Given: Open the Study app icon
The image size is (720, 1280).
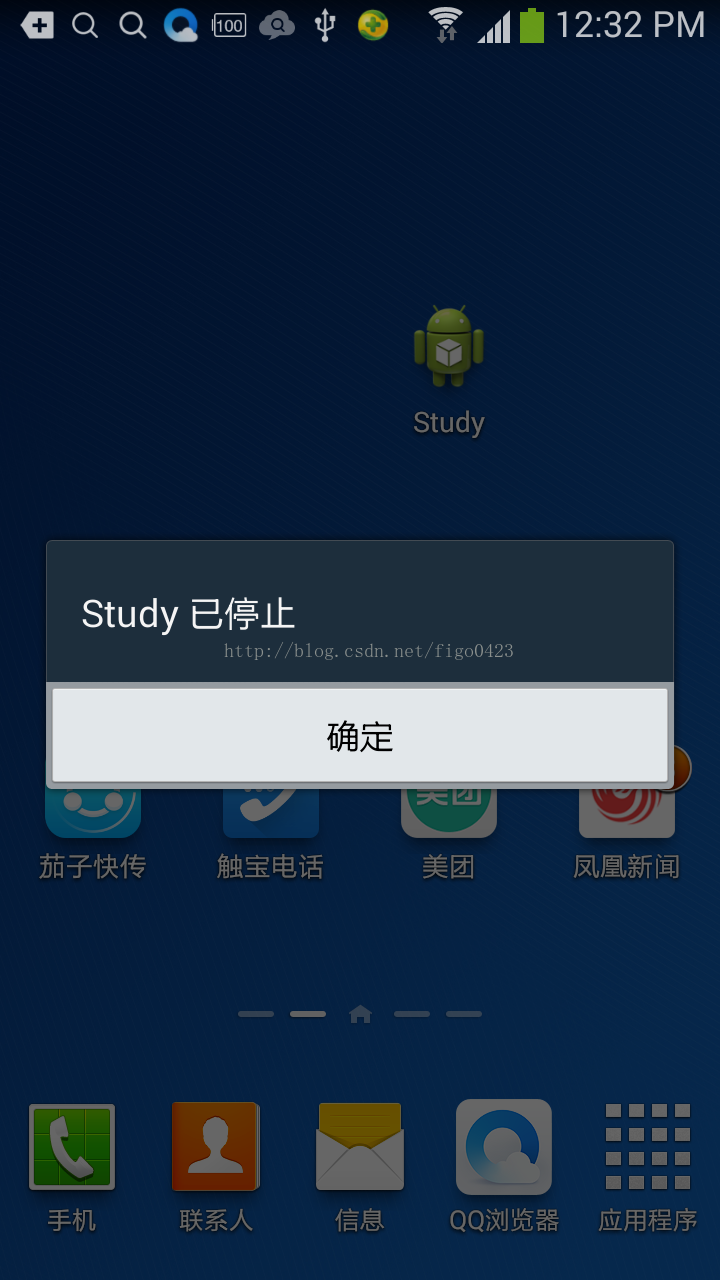Looking at the screenshot, I should coord(448,348).
